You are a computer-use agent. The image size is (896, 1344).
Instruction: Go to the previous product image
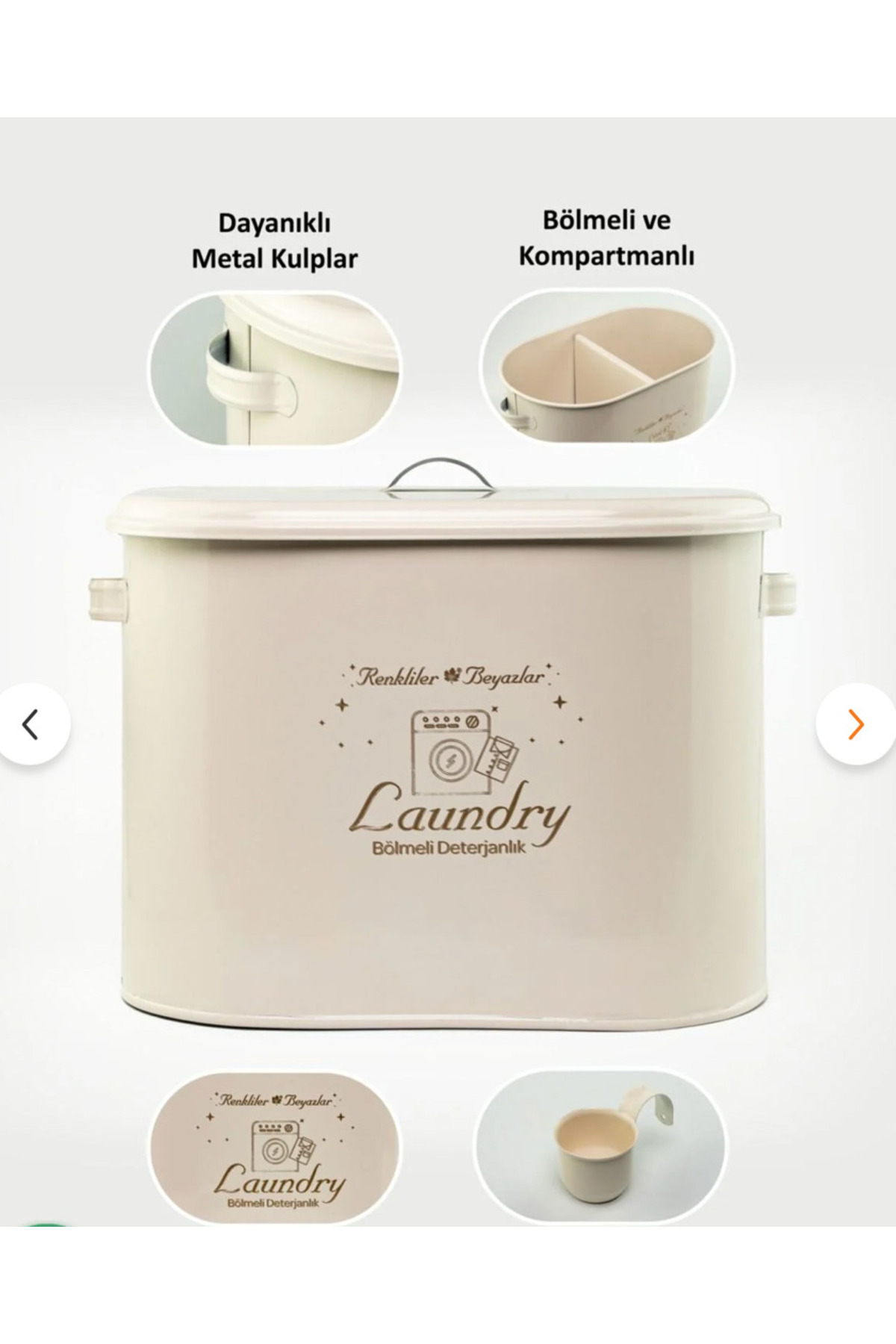tap(31, 724)
